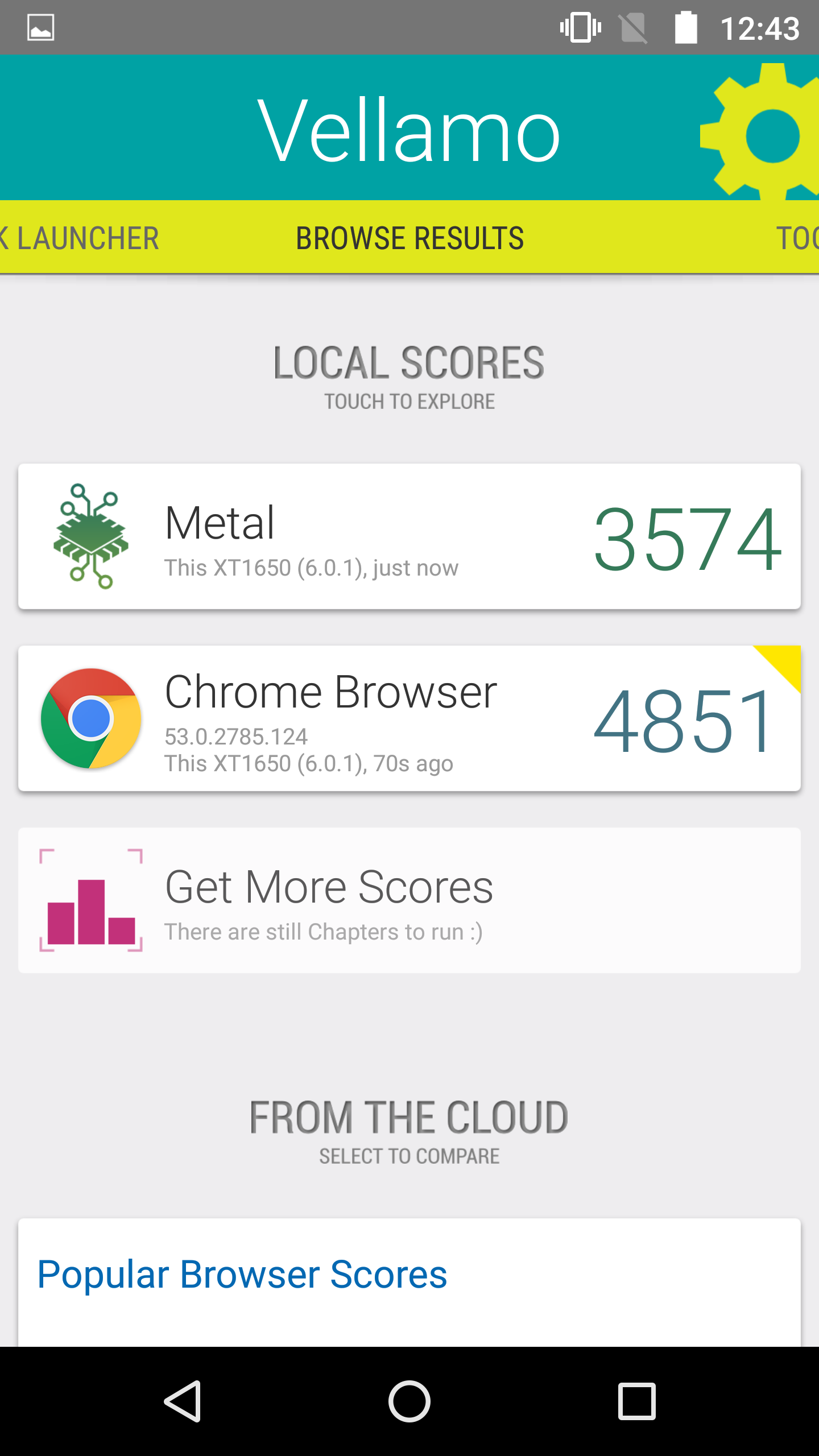The width and height of the screenshot is (819, 1456).
Task: Open the Metal score card
Action: pyautogui.click(x=409, y=536)
